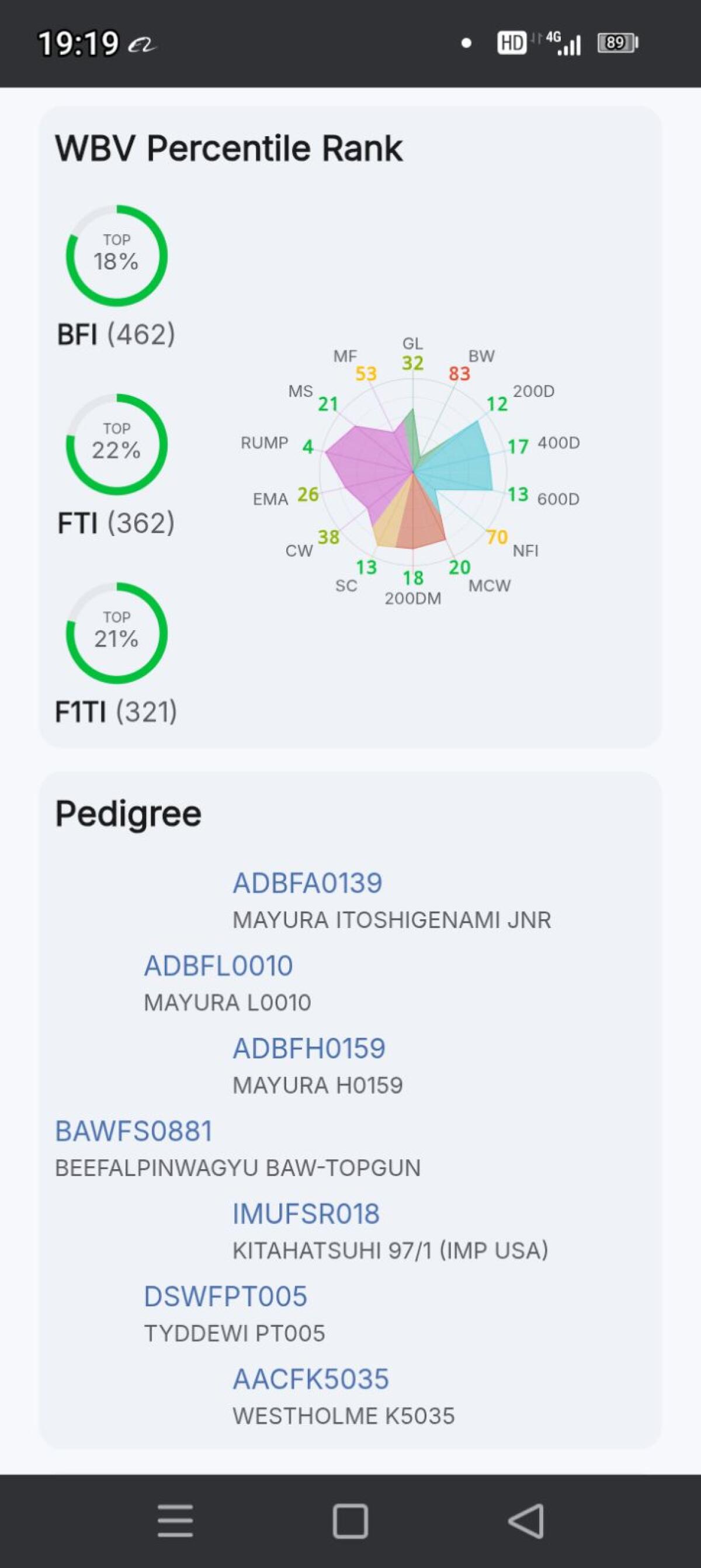
Task: Show recent apps menu
Action: pyautogui.click(x=175, y=1521)
